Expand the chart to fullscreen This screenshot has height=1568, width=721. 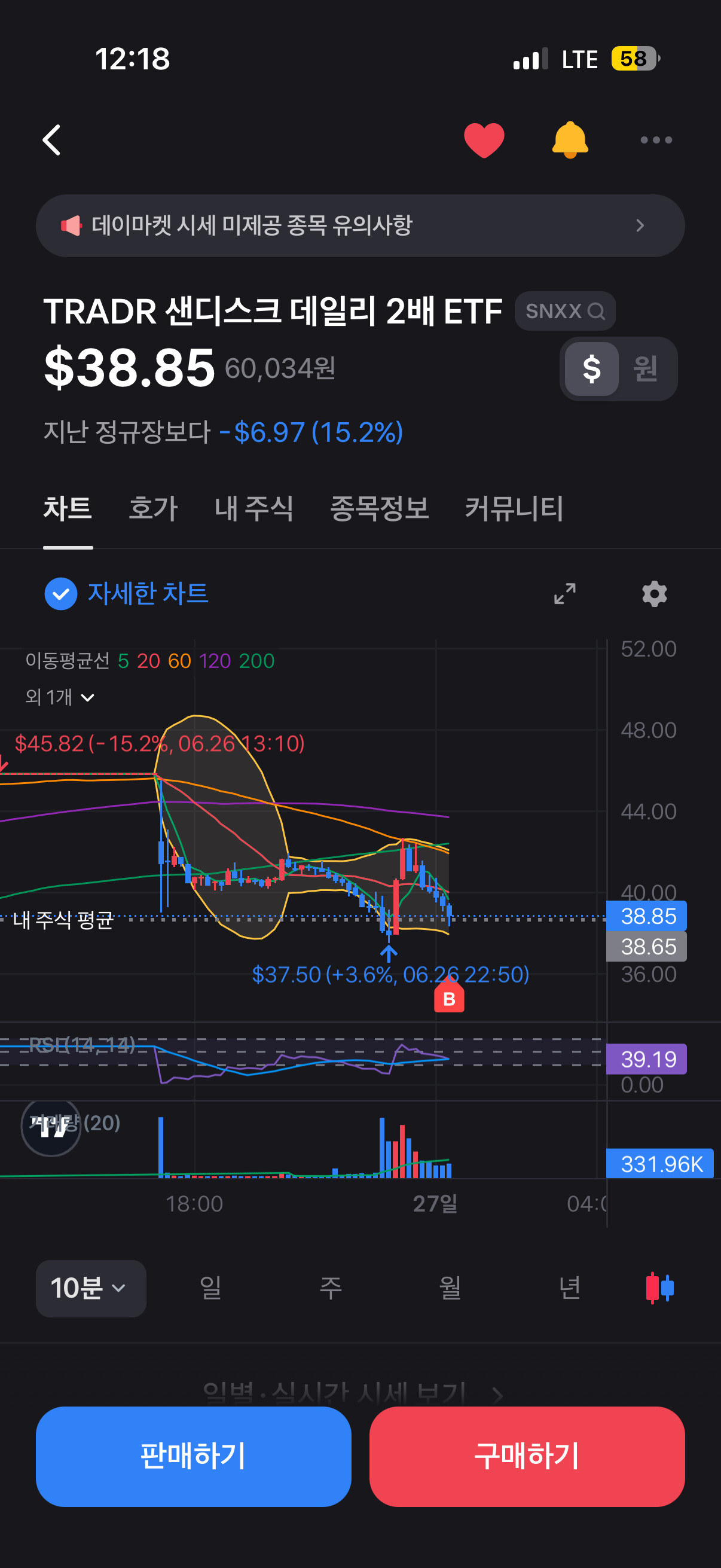click(564, 593)
